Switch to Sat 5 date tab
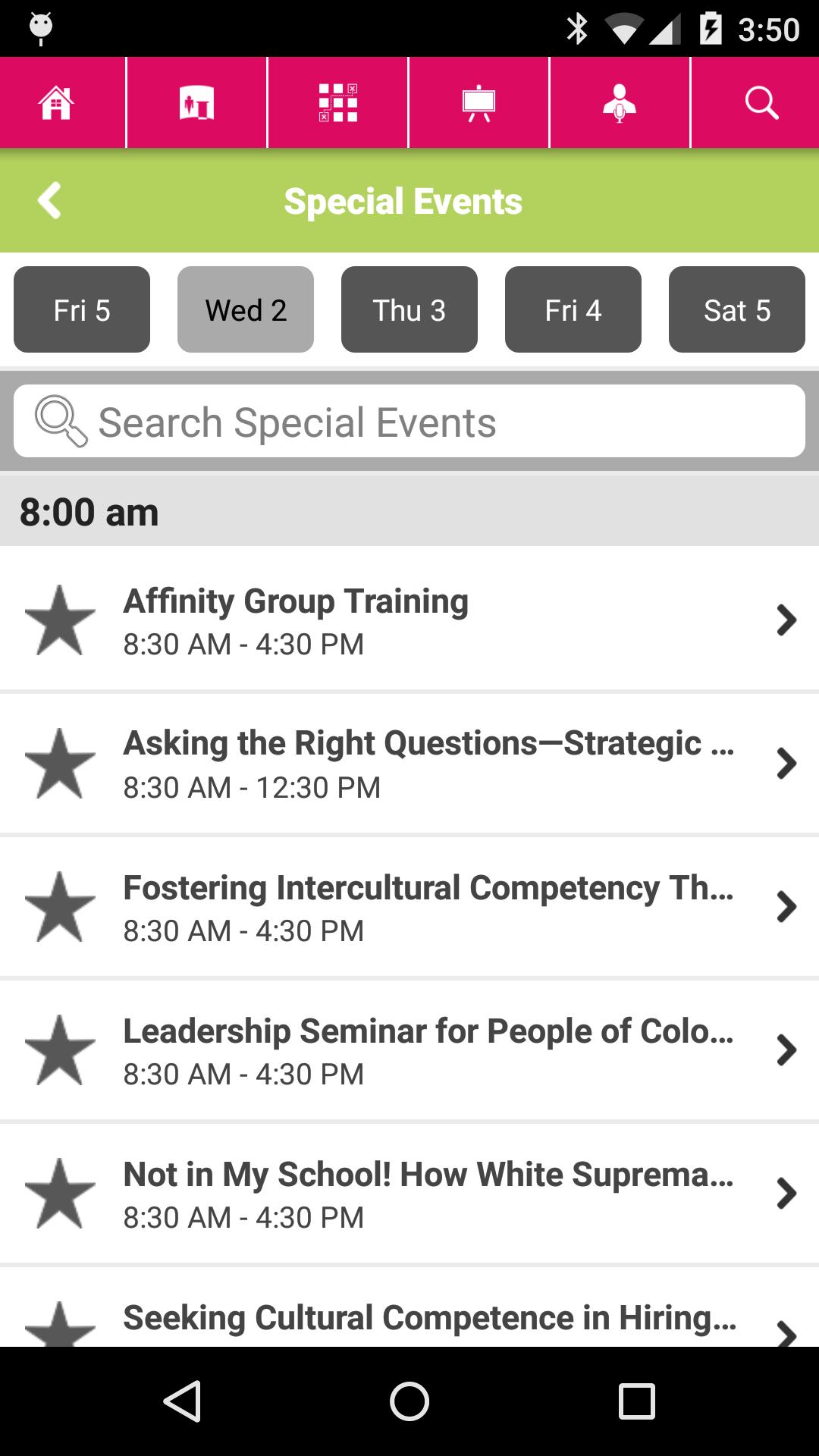The height and width of the screenshot is (1456, 819). tap(737, 309)
